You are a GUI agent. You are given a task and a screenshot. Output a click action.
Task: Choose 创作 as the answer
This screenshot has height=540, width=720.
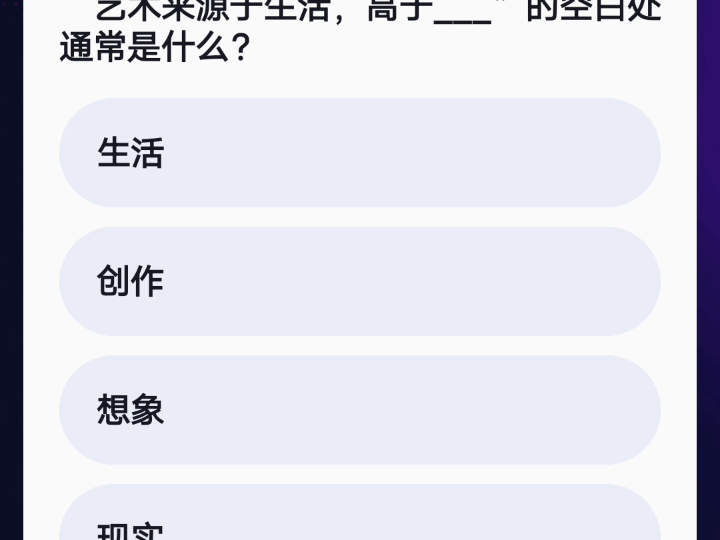pyautogui.click(x=359, y=281)
